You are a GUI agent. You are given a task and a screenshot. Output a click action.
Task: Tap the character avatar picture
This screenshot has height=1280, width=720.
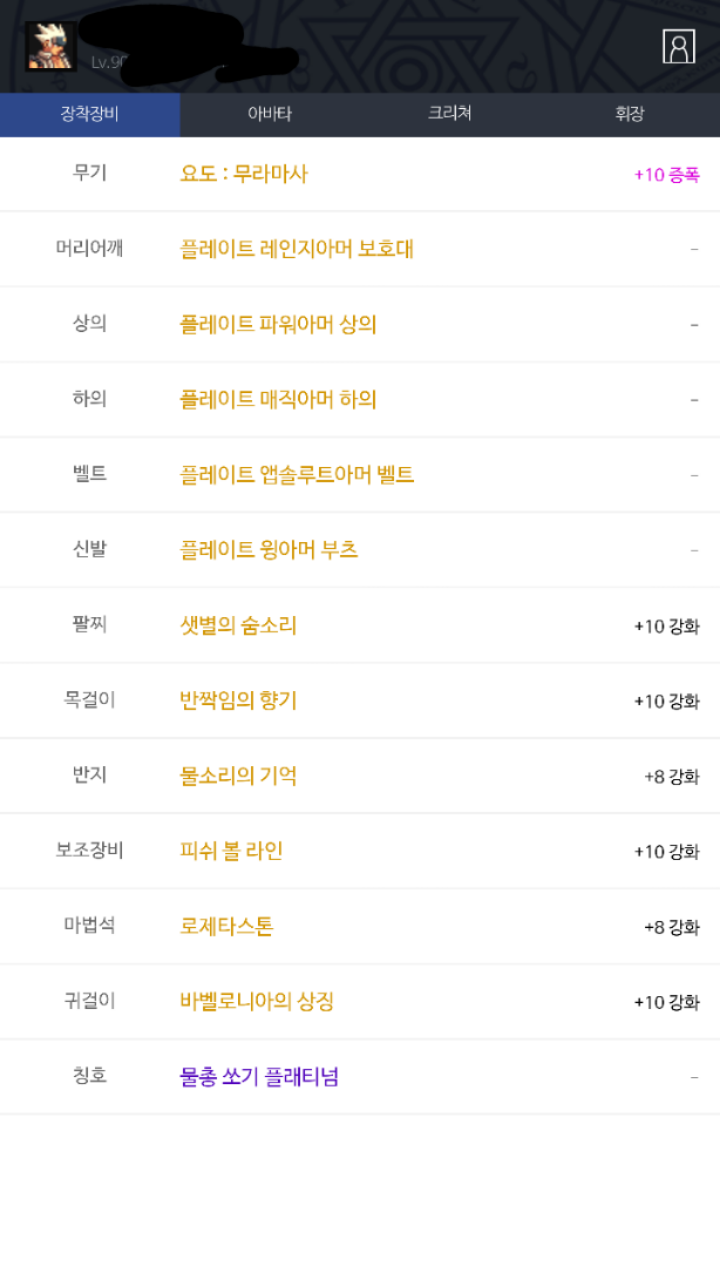51,46
